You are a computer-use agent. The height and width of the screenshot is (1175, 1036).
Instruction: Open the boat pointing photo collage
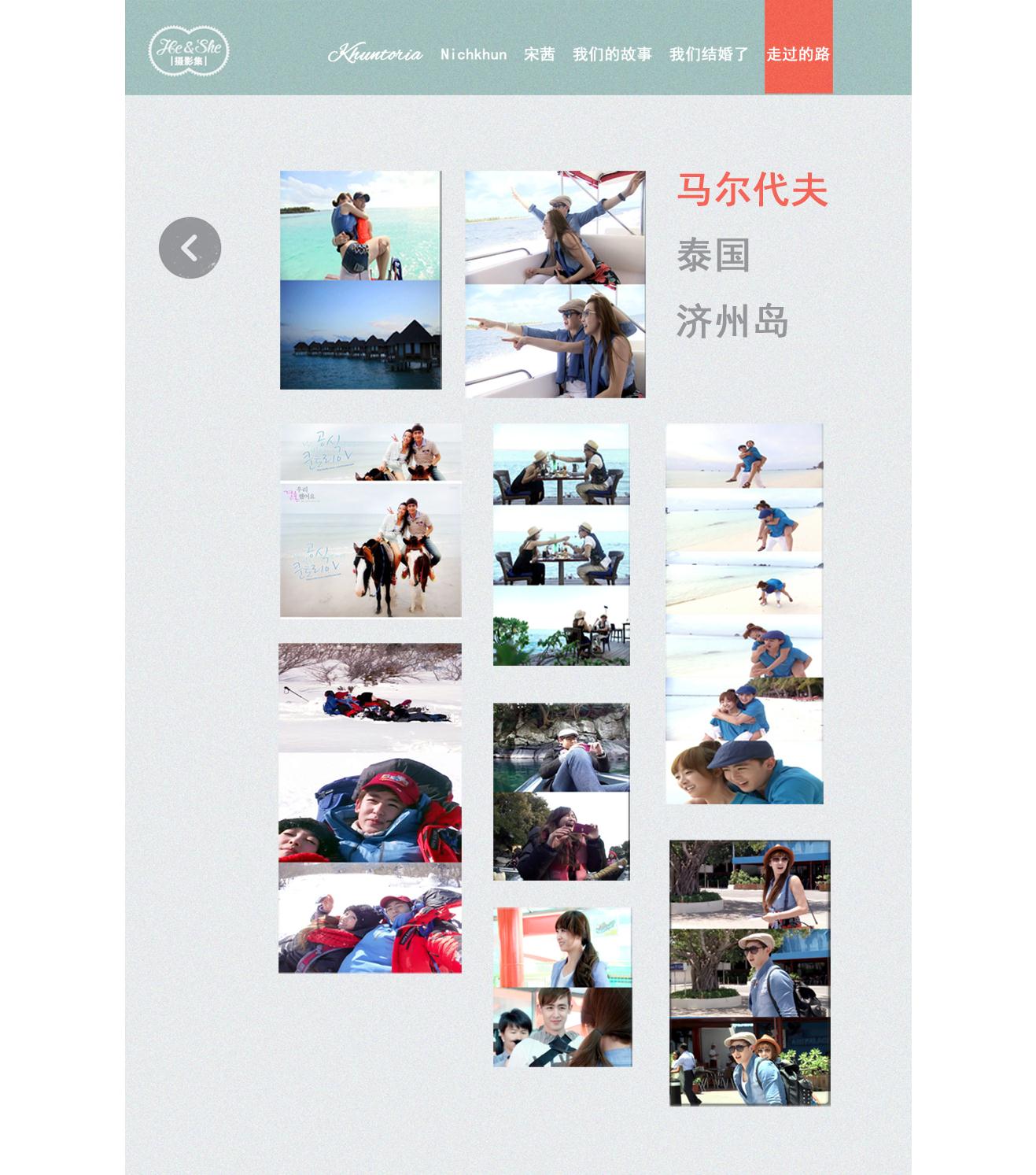[555, 284]
